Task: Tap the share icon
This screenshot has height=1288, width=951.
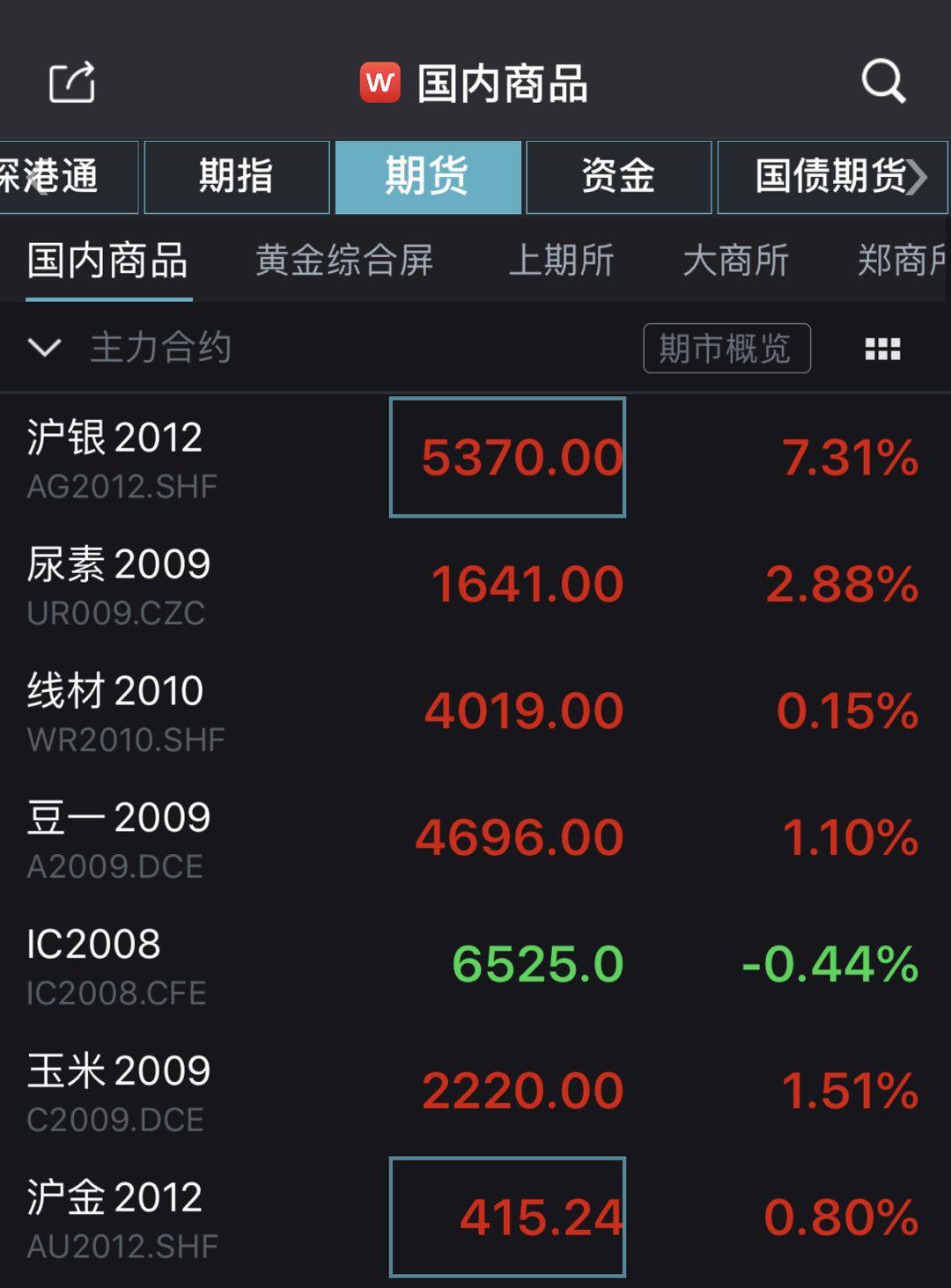Action: [x=72, y=83]
